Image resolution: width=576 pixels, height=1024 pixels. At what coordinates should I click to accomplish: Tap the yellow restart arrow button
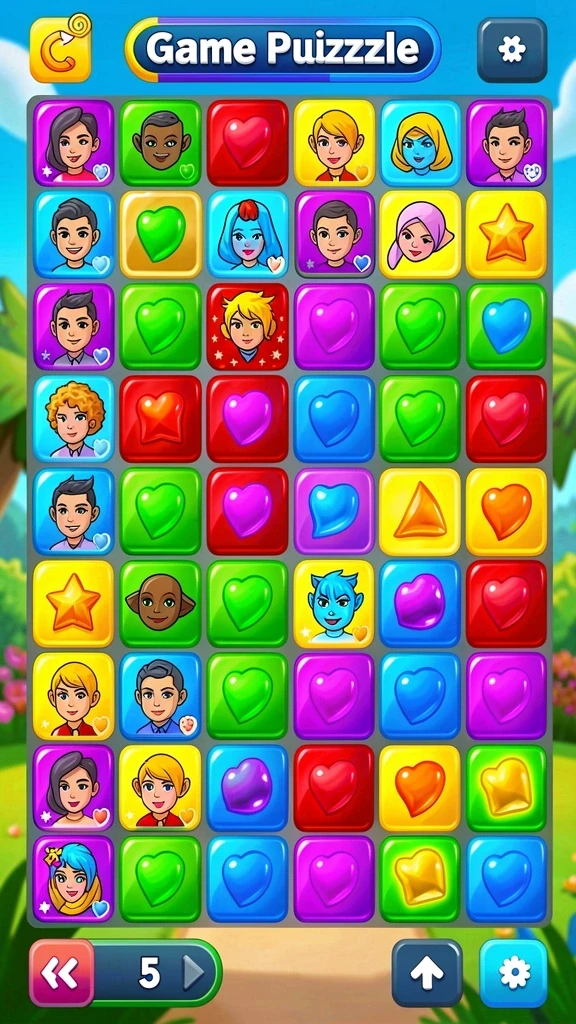point(60,49)
